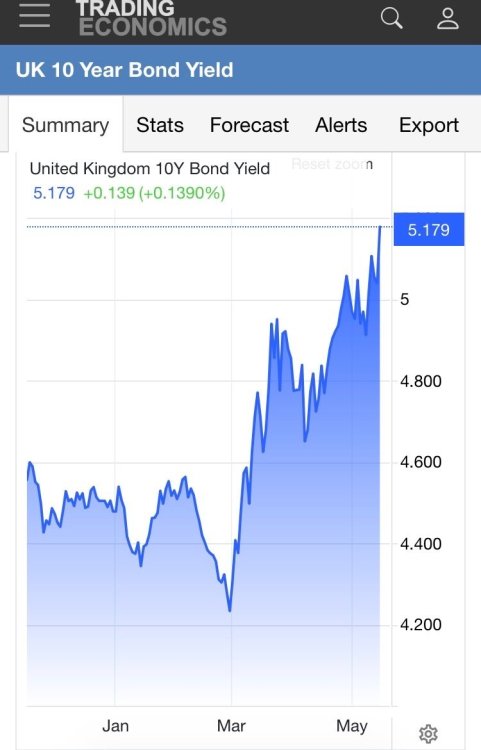The height and width of the screenshot is (750, 481).
Task: Go to the Export tab
Action: 429,125
